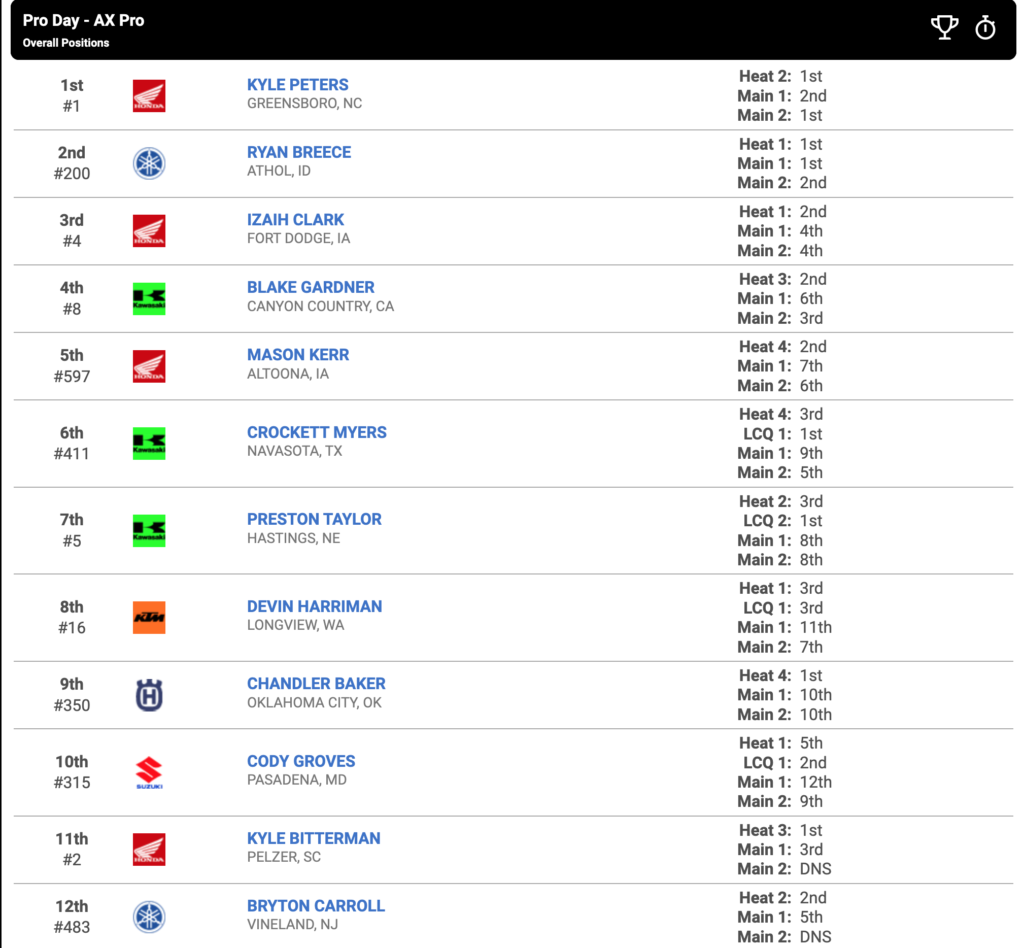The width and height of the screenshot is (1024, 948).
Task: Open Kyle Peters' rider profile
Action: (298, 85)
